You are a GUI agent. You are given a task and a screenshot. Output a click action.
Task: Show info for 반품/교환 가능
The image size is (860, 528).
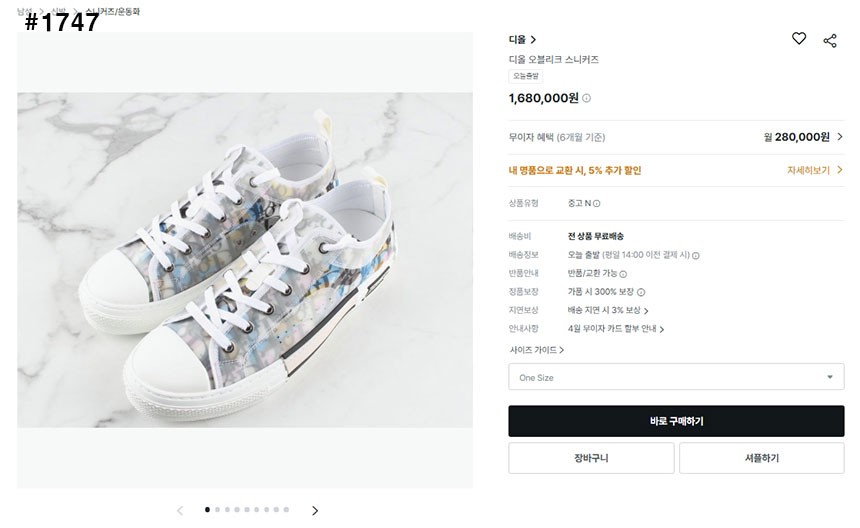click(623, 274)
